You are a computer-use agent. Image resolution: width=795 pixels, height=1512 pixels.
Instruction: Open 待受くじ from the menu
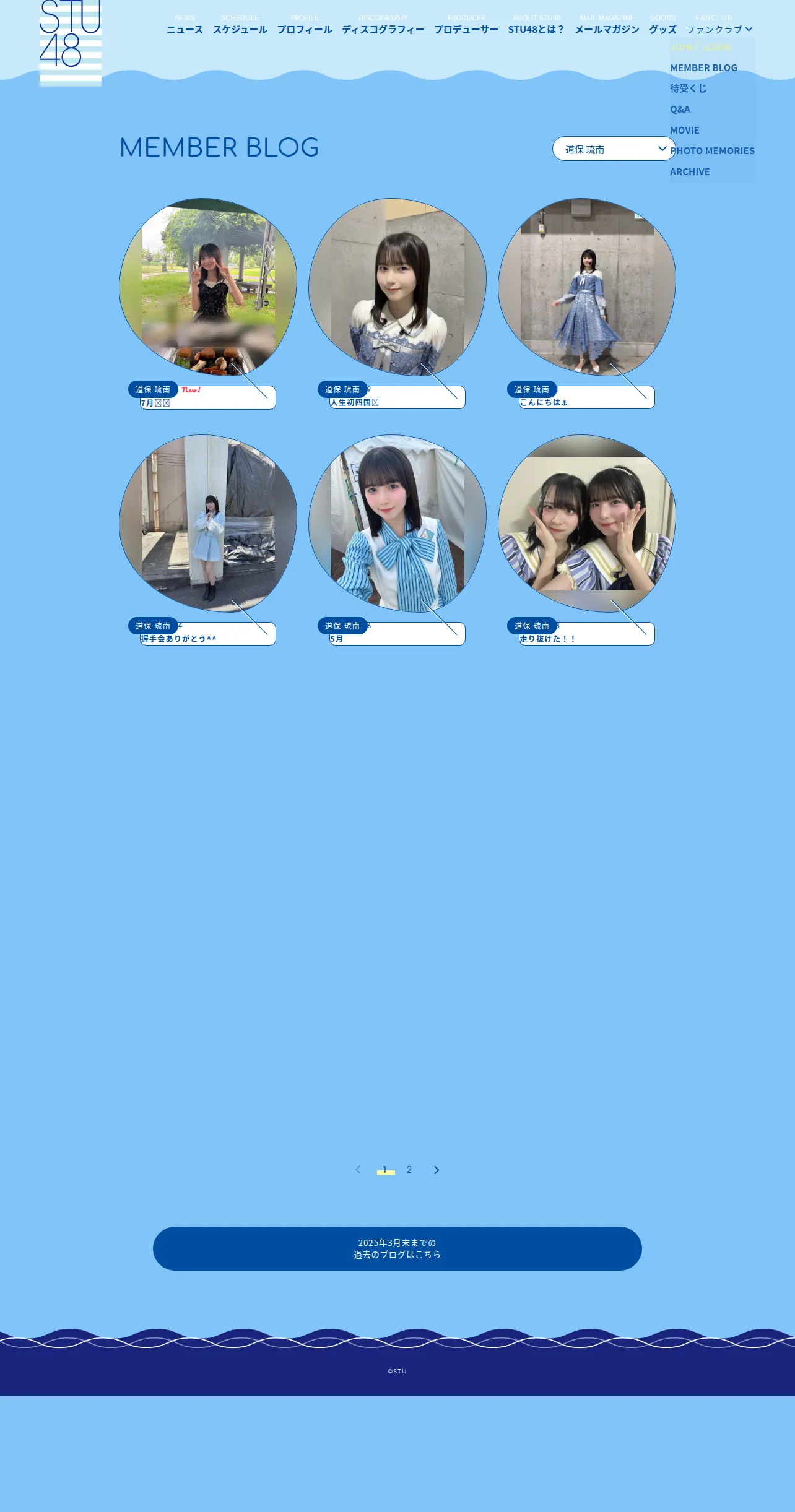(688, 89)
